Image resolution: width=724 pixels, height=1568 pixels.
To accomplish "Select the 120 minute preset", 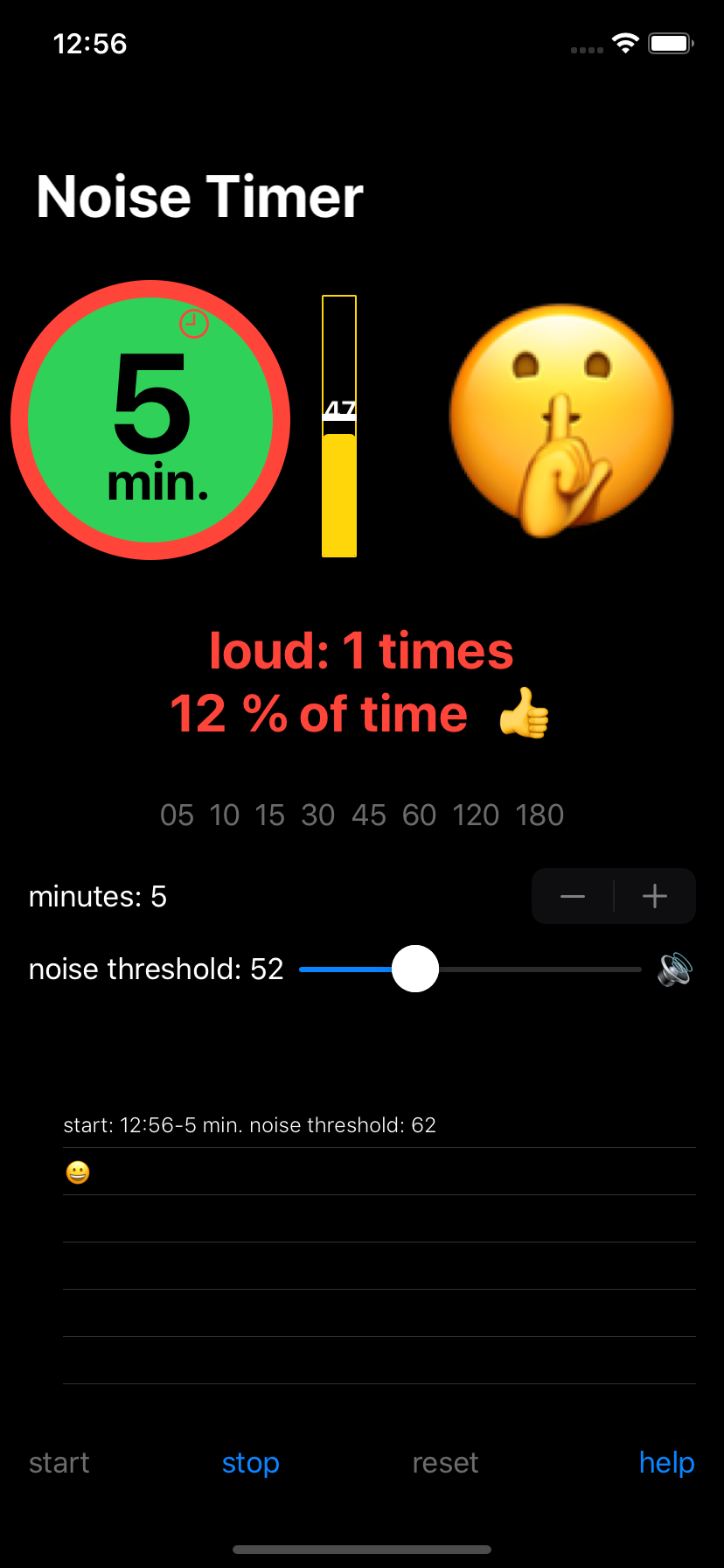I will [476, 815].
